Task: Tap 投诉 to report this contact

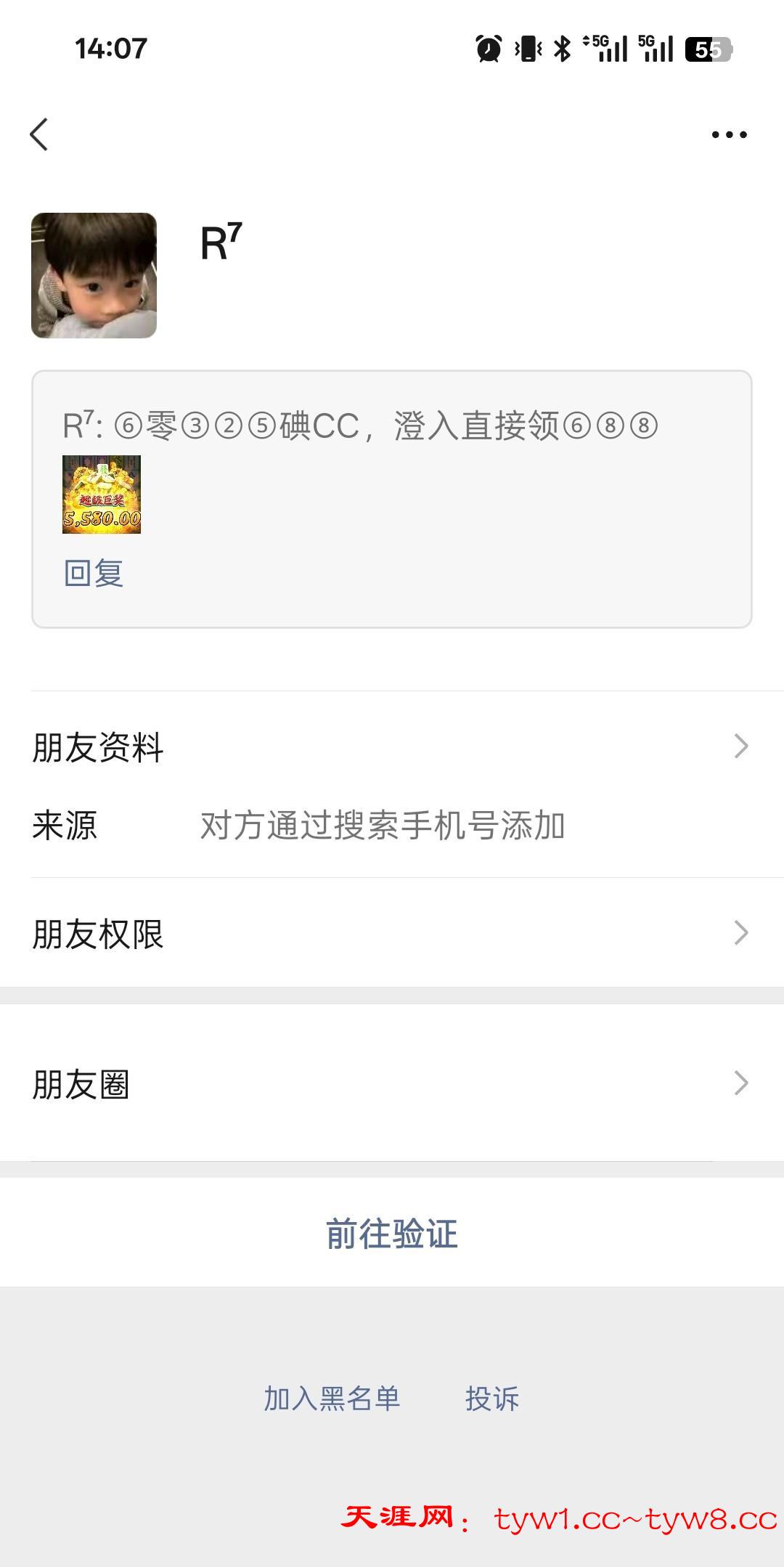Action: [492, 1398]
